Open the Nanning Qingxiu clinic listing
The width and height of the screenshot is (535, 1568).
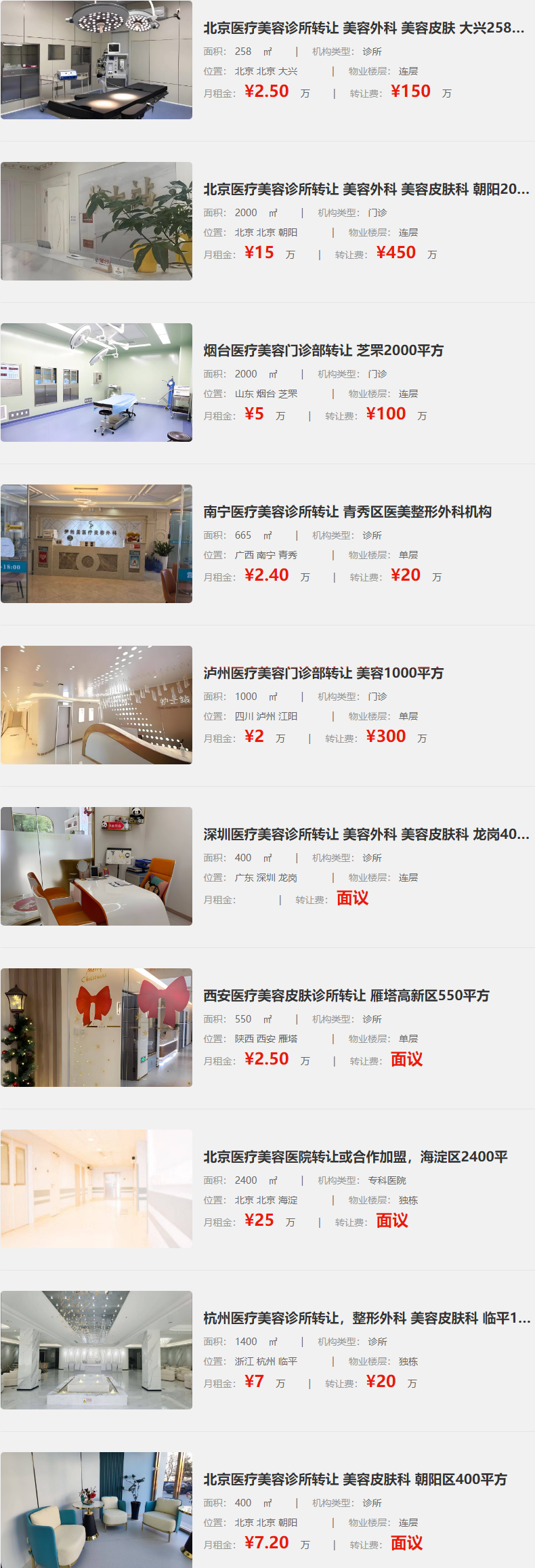coord(347,512)
